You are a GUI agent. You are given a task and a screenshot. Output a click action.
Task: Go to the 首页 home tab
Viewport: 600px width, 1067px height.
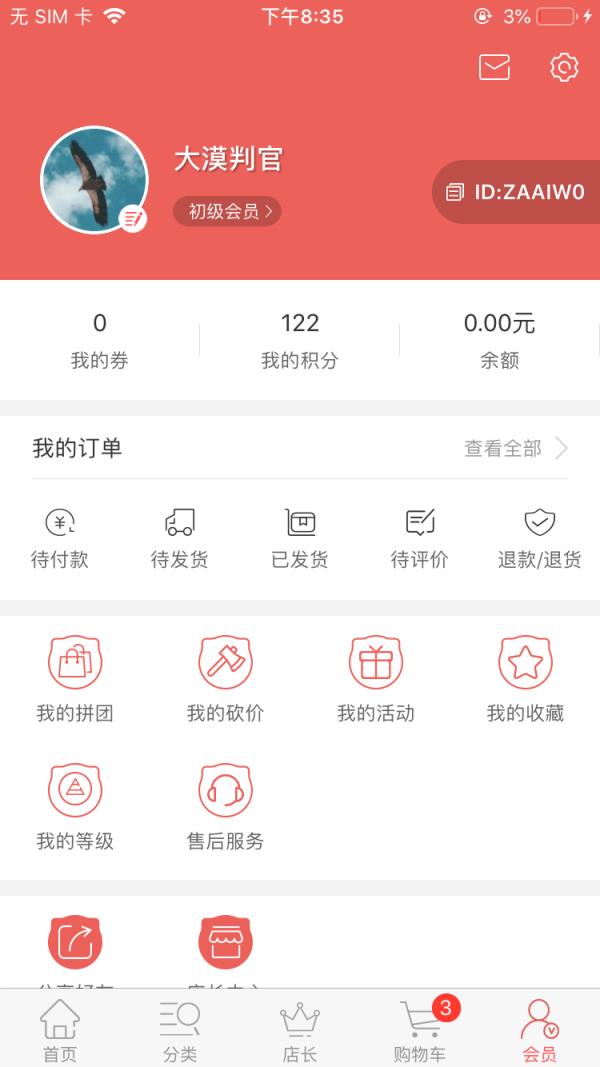[60, 1030]
